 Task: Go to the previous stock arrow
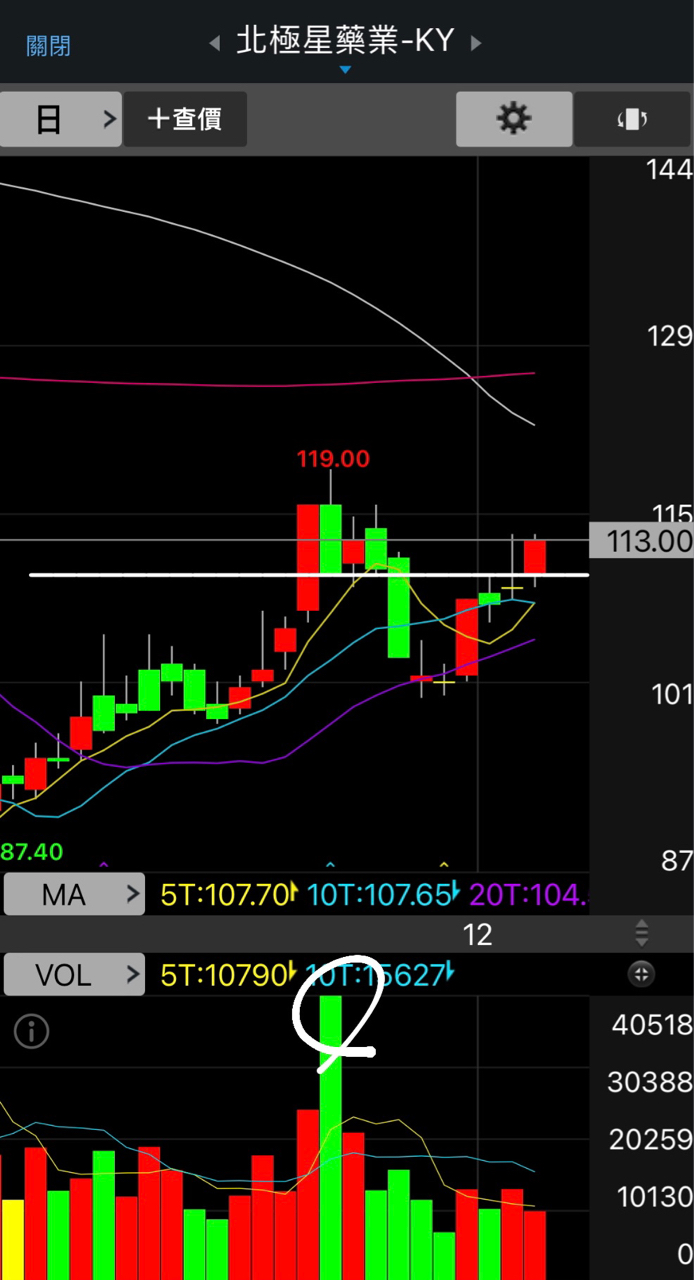point(214,43)
